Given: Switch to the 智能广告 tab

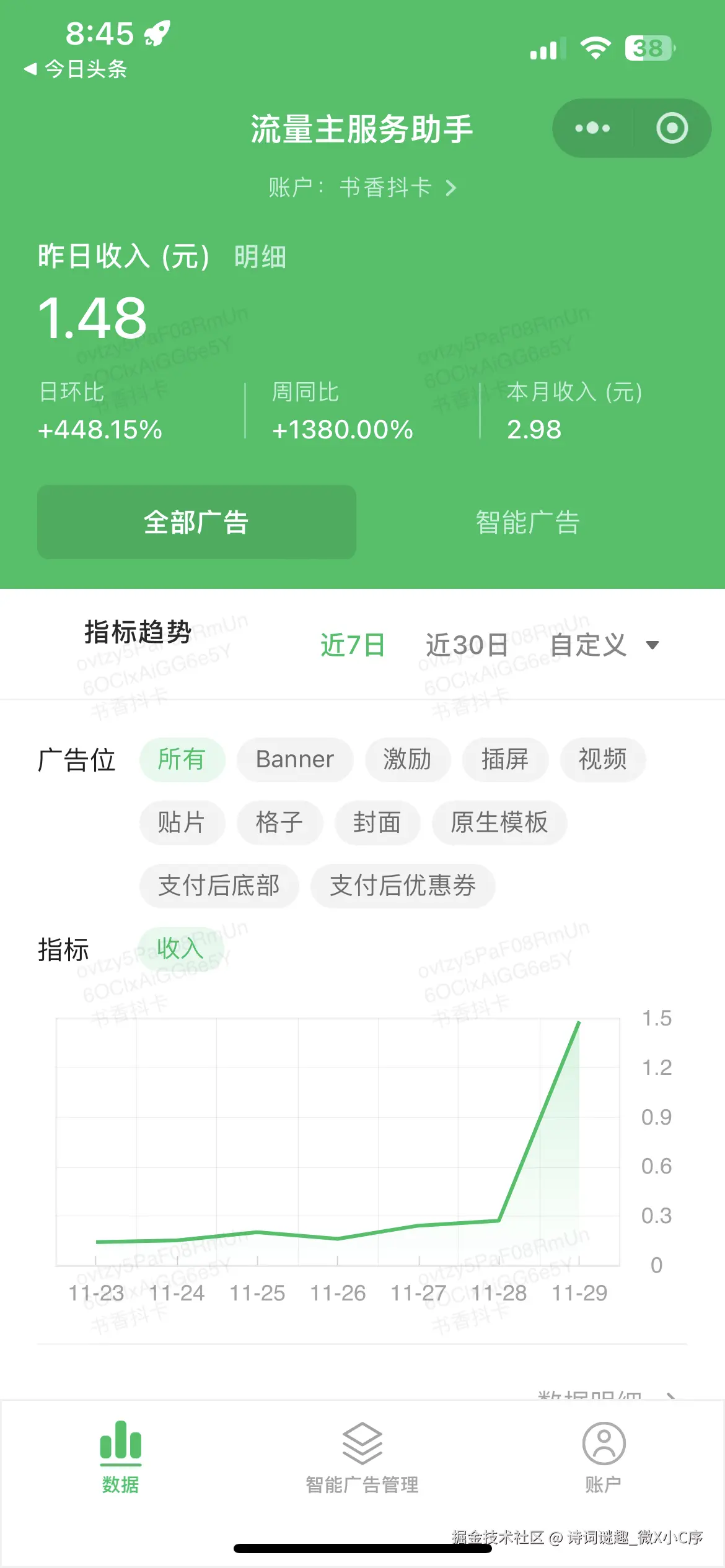Looking at the screenshot, I should coord(527,522).
